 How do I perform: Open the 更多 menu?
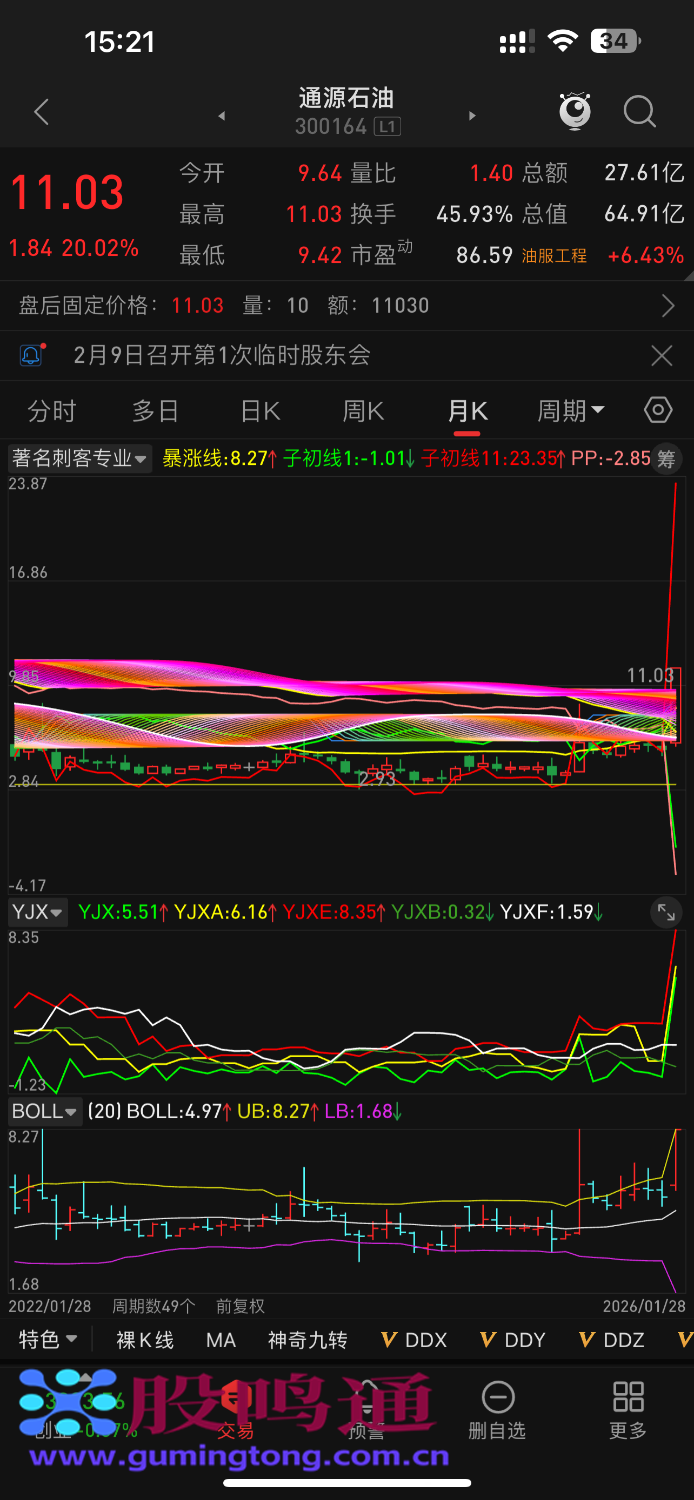tap(628, 1410)
